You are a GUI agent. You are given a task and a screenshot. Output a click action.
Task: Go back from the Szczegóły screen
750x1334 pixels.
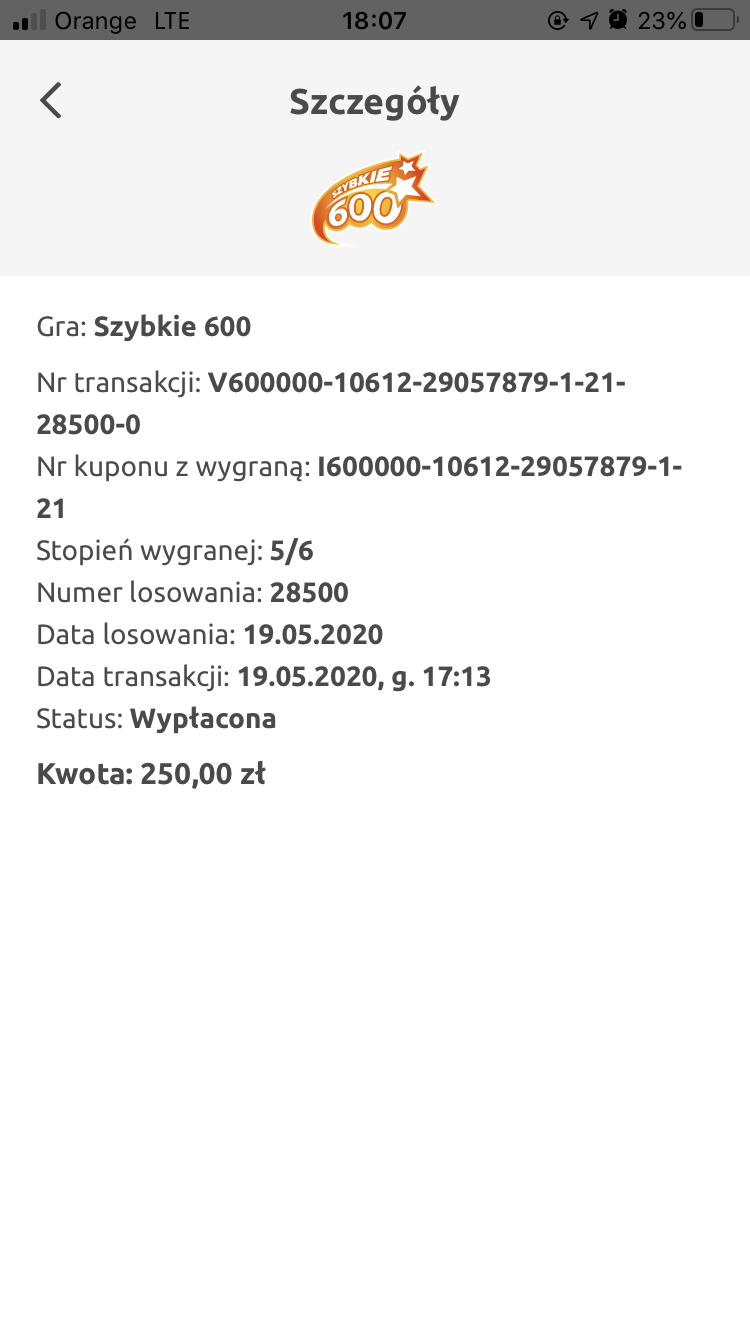[x=51, y=101]
